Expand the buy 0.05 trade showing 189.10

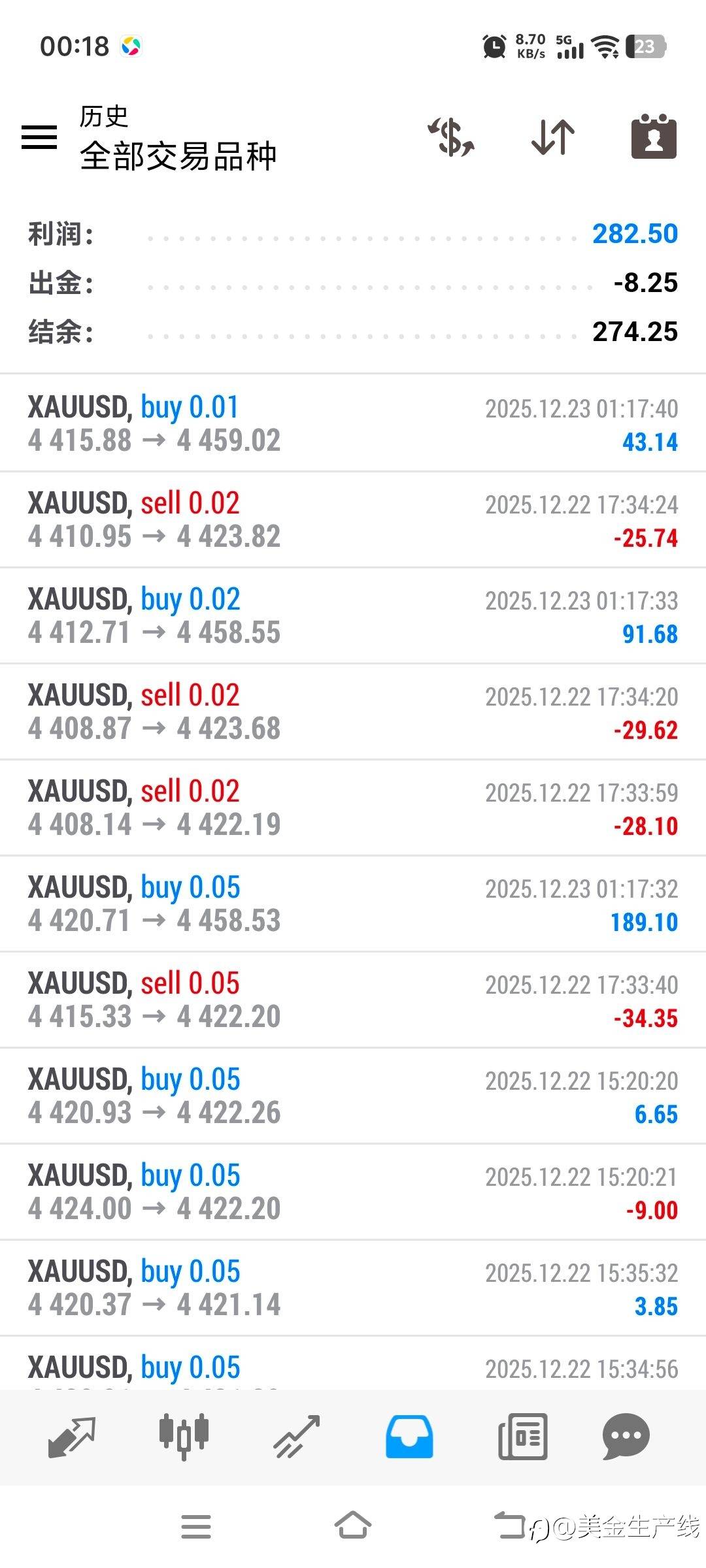click(353, 904)
